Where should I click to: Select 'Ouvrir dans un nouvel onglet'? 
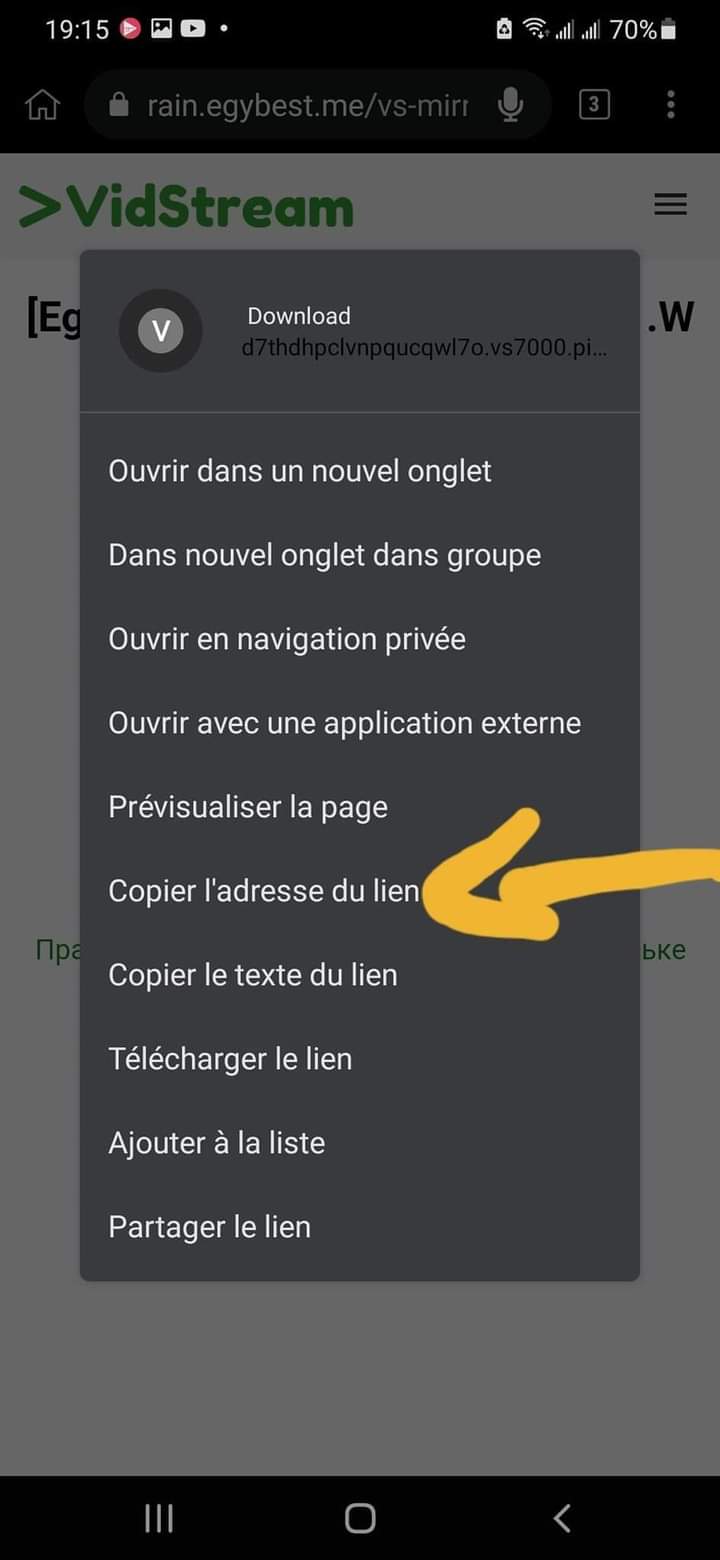(x=300, y=471)
